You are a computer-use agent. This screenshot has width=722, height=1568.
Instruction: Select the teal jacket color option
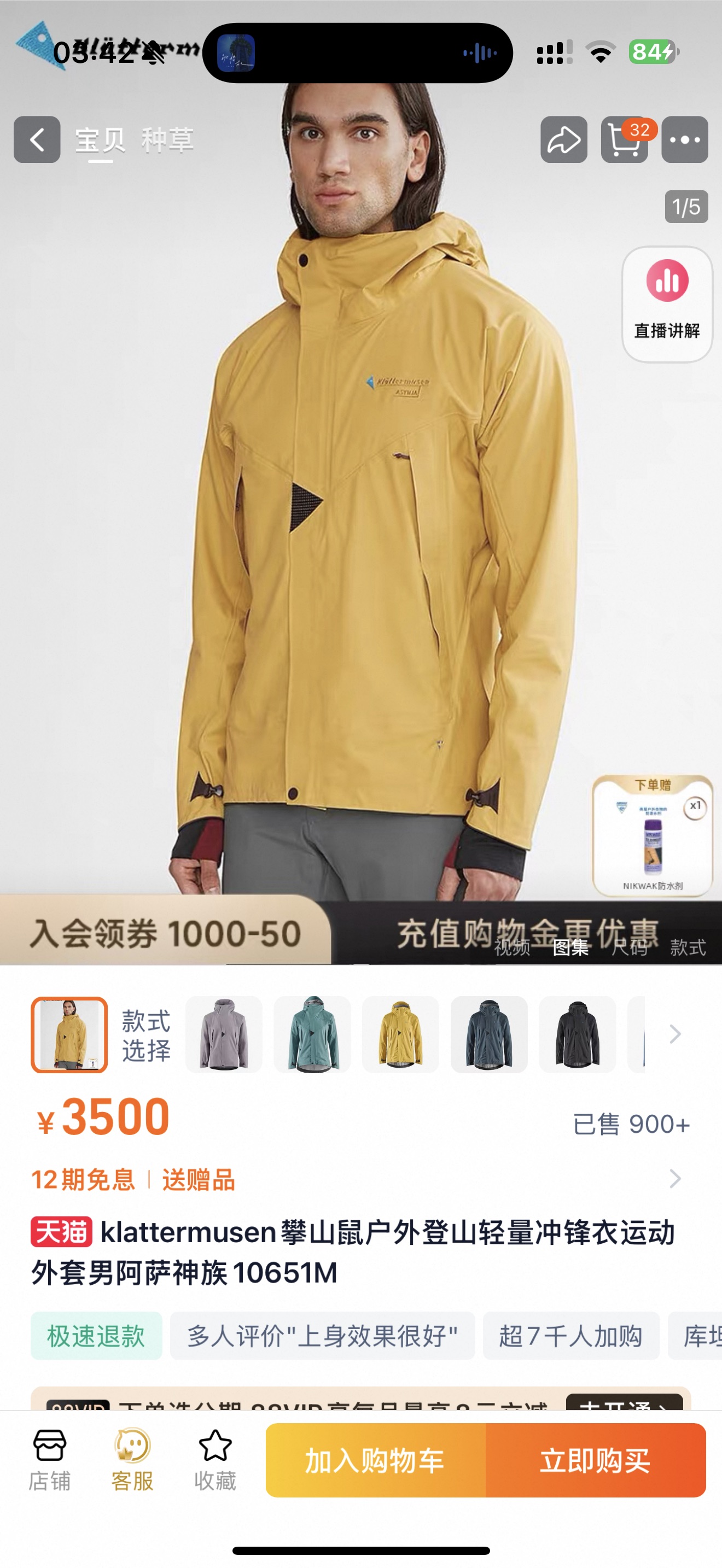point(312,1034)
